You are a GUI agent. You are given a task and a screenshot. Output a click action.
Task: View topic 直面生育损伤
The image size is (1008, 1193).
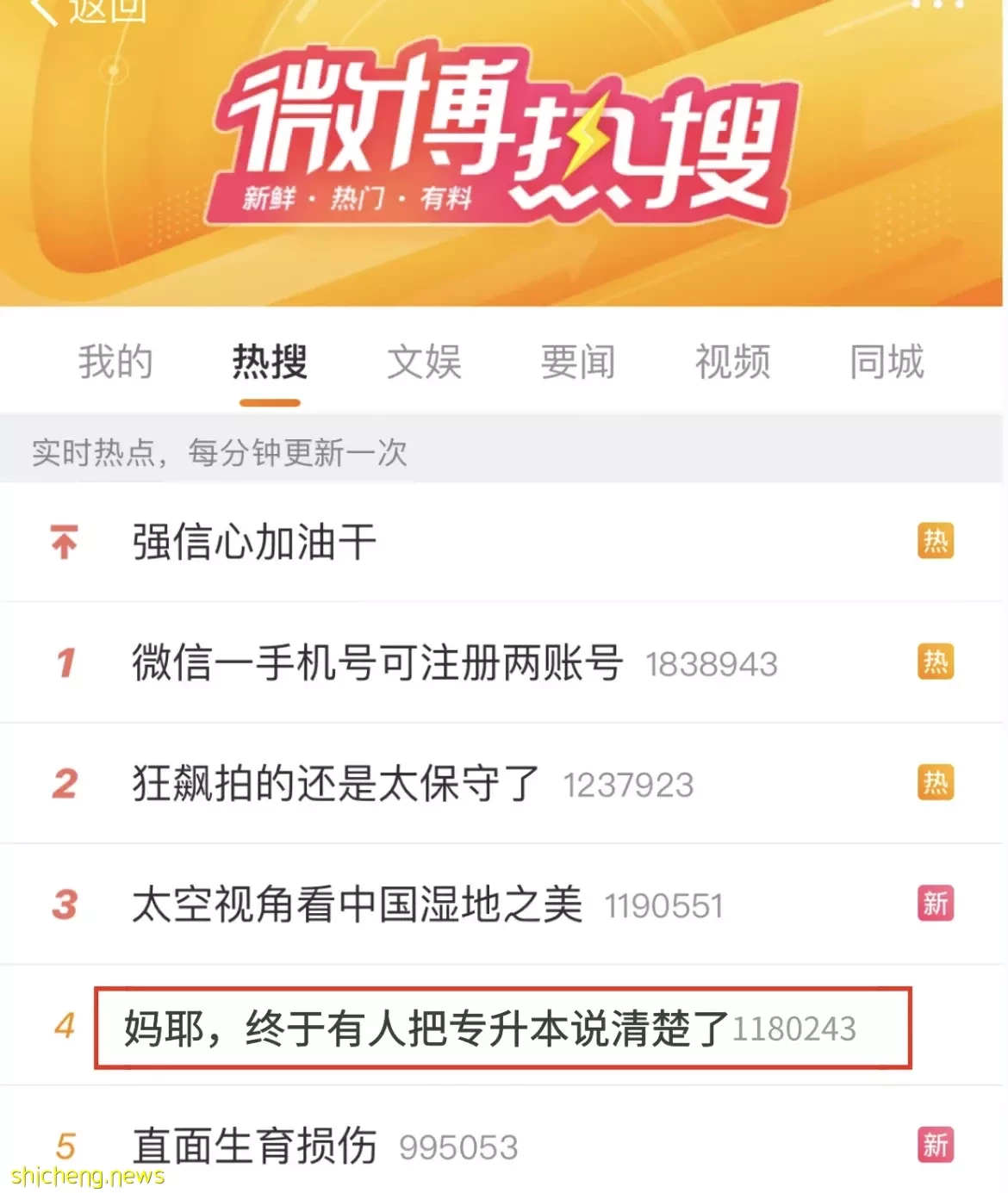click(254, 1146)
